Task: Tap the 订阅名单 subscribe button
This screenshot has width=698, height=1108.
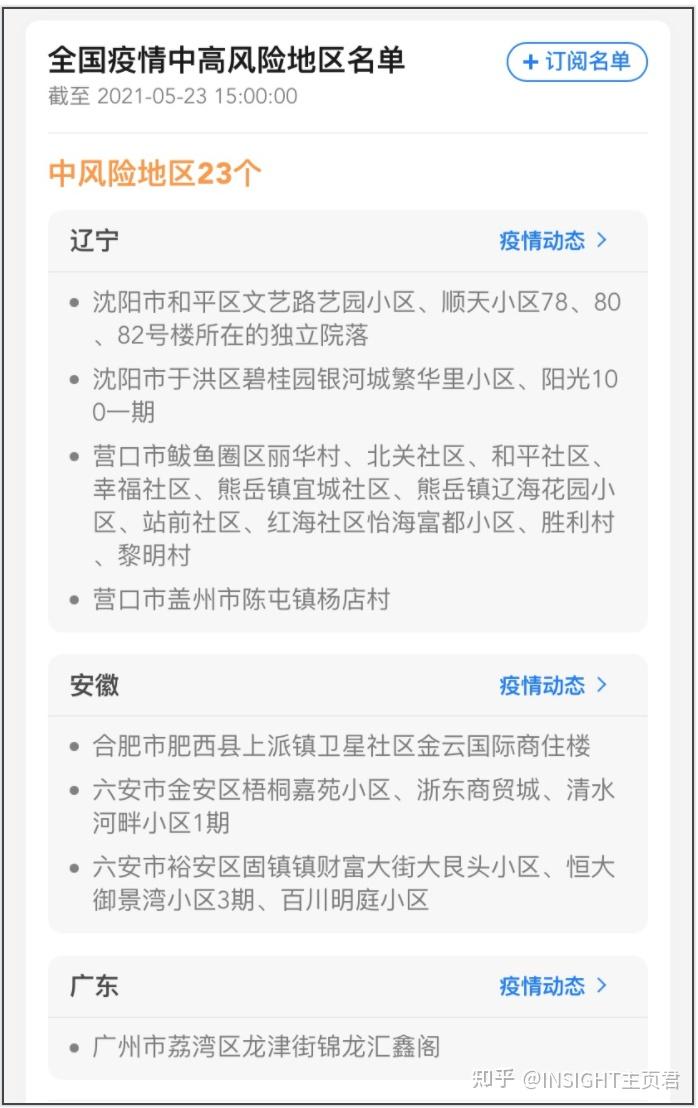Action: tap(577, 62)
